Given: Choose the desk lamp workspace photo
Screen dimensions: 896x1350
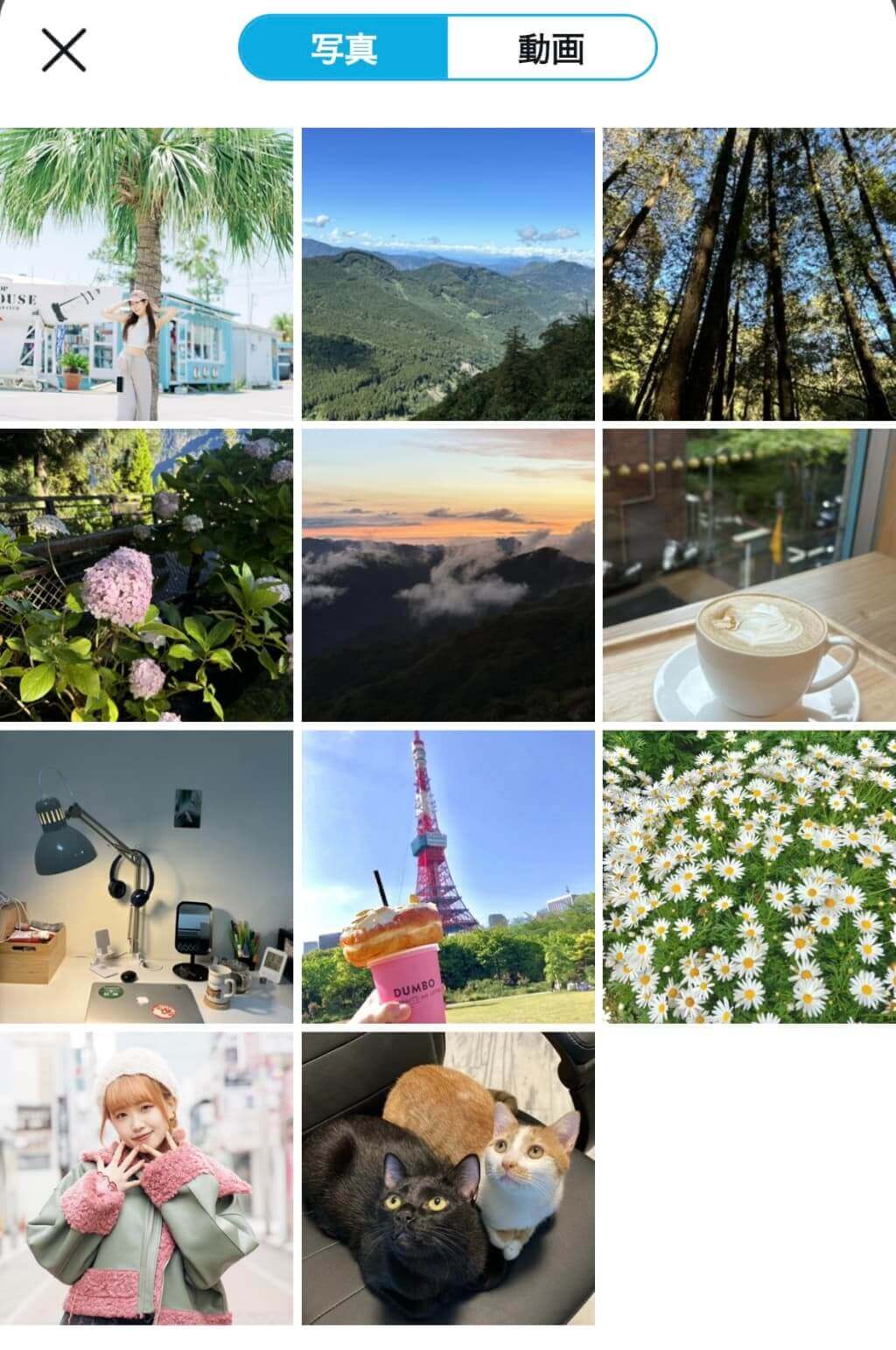Looking at the screenshot, I should point(149,878).
